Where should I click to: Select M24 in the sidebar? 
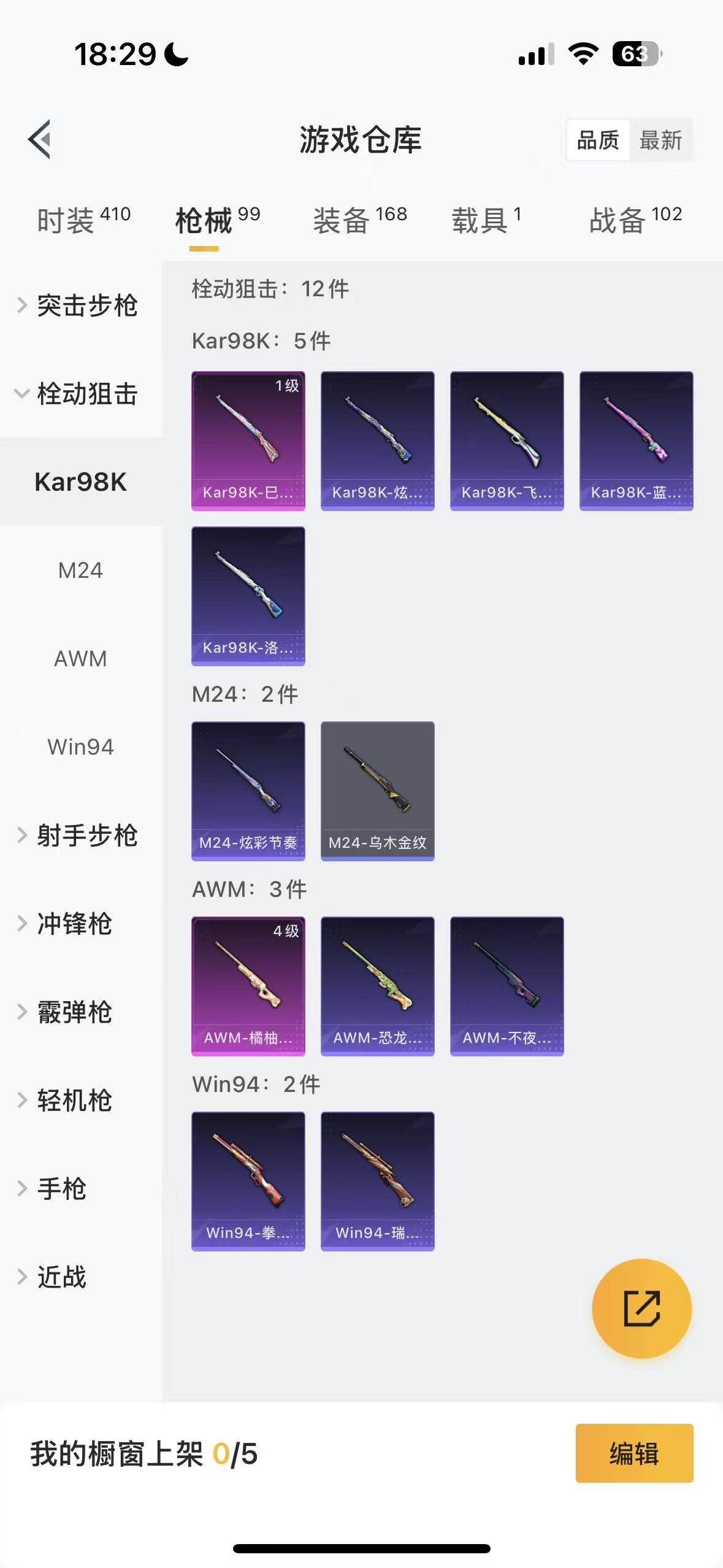[x=80, y=571]
